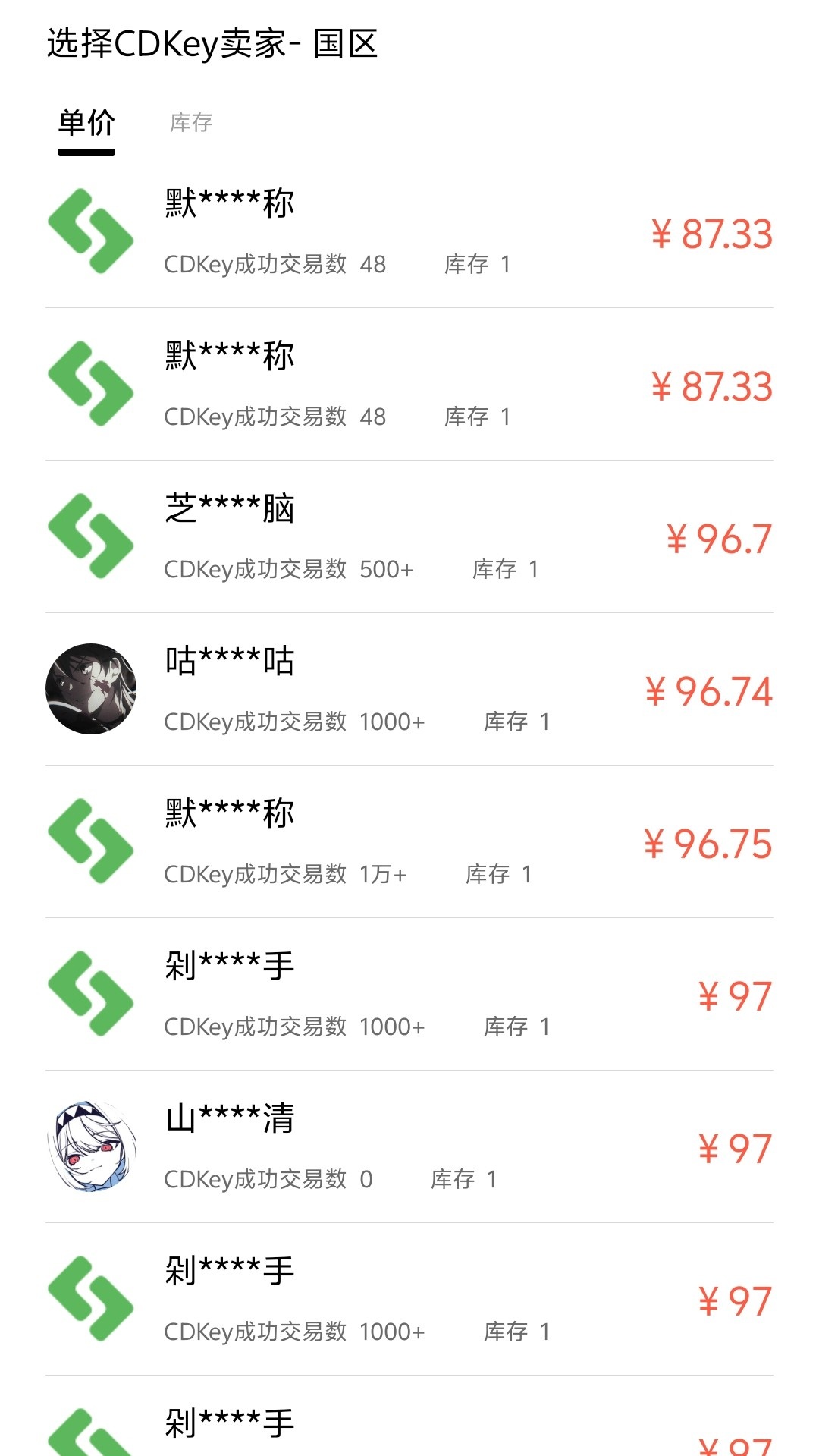The width and height of the screenshot is (819, 1456).
Task: Pick seller 山****清 with 0 trades
Action: pyautogui.click(x=409, y=1147)
